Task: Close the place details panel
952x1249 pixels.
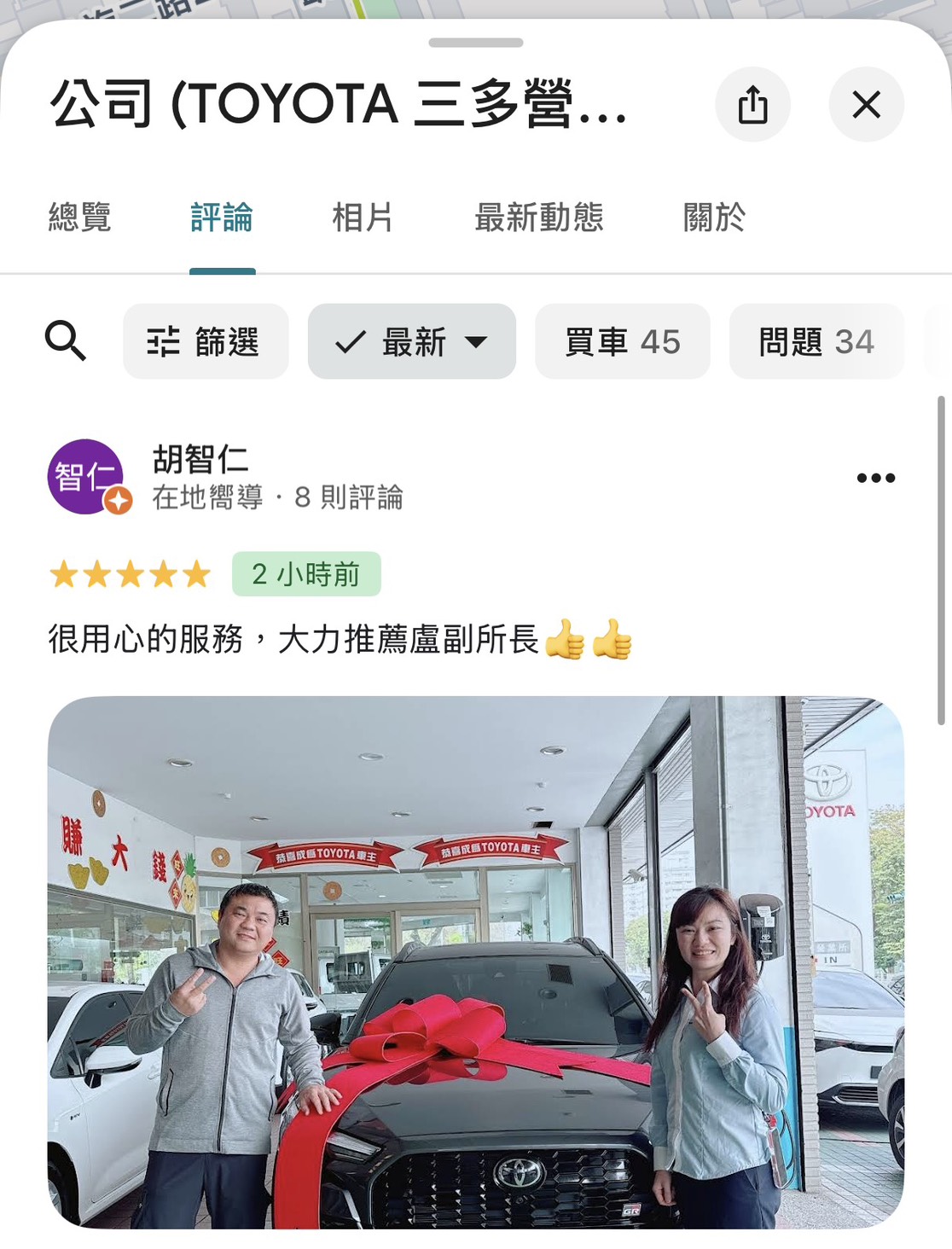Action: coord(866,105)
